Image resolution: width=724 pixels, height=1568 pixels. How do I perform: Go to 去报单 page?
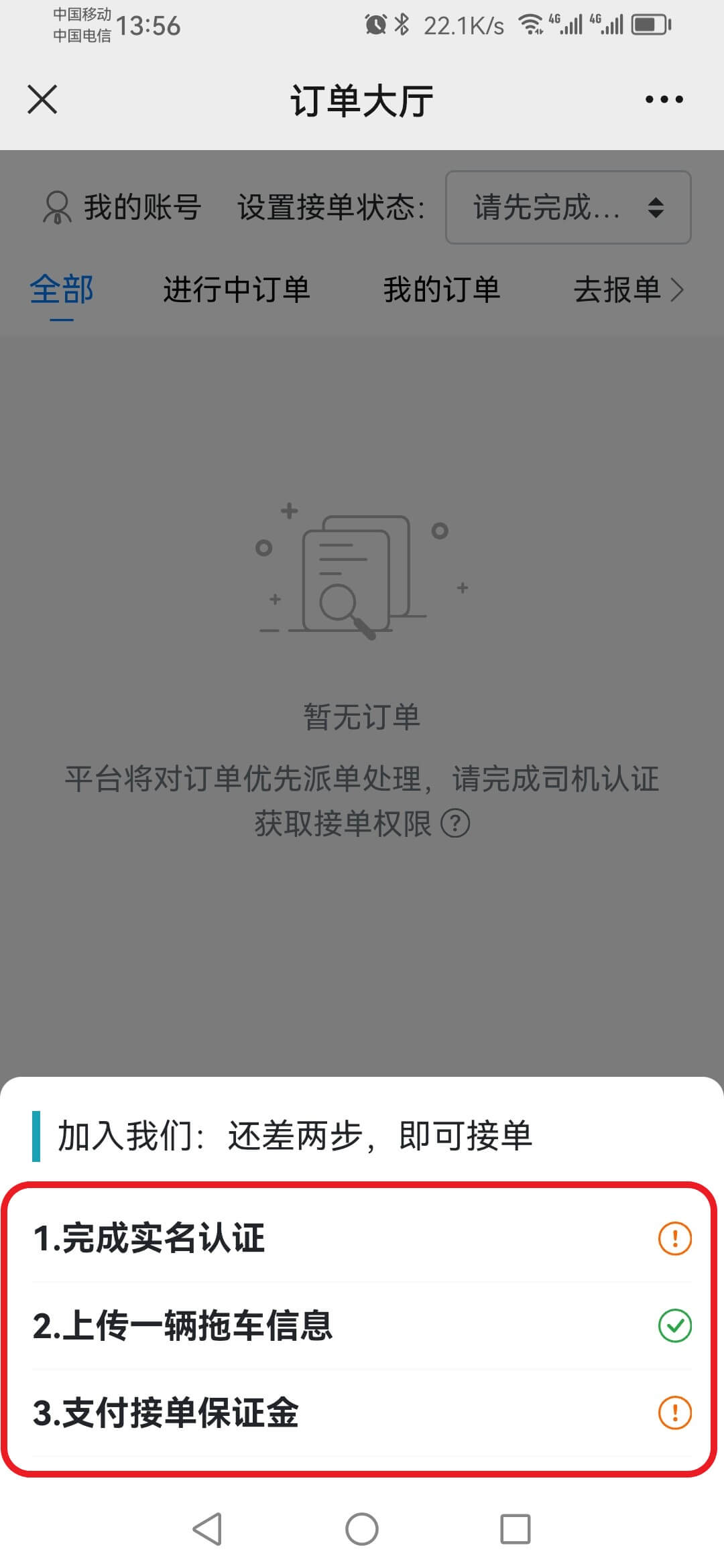coord(627,290)
